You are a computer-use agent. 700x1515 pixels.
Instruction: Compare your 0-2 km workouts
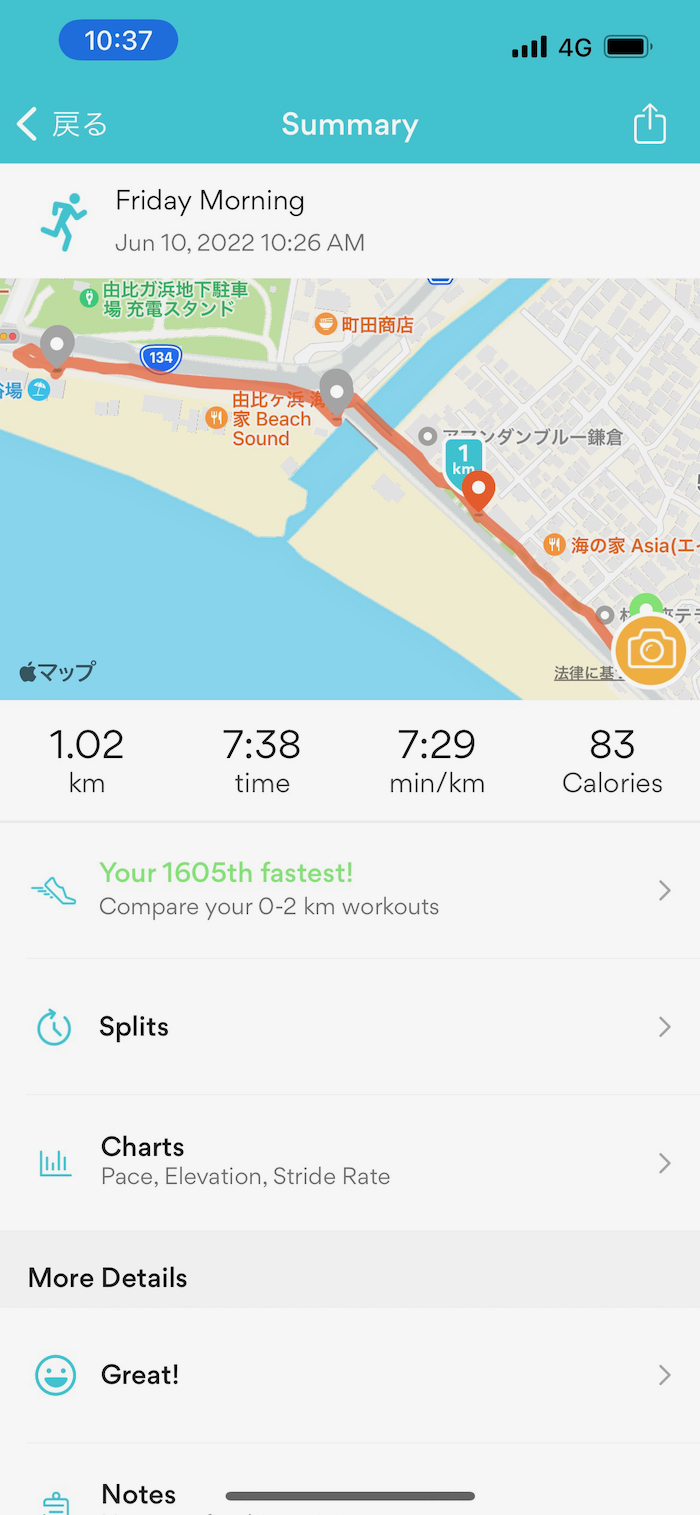[x=350, y=889]
